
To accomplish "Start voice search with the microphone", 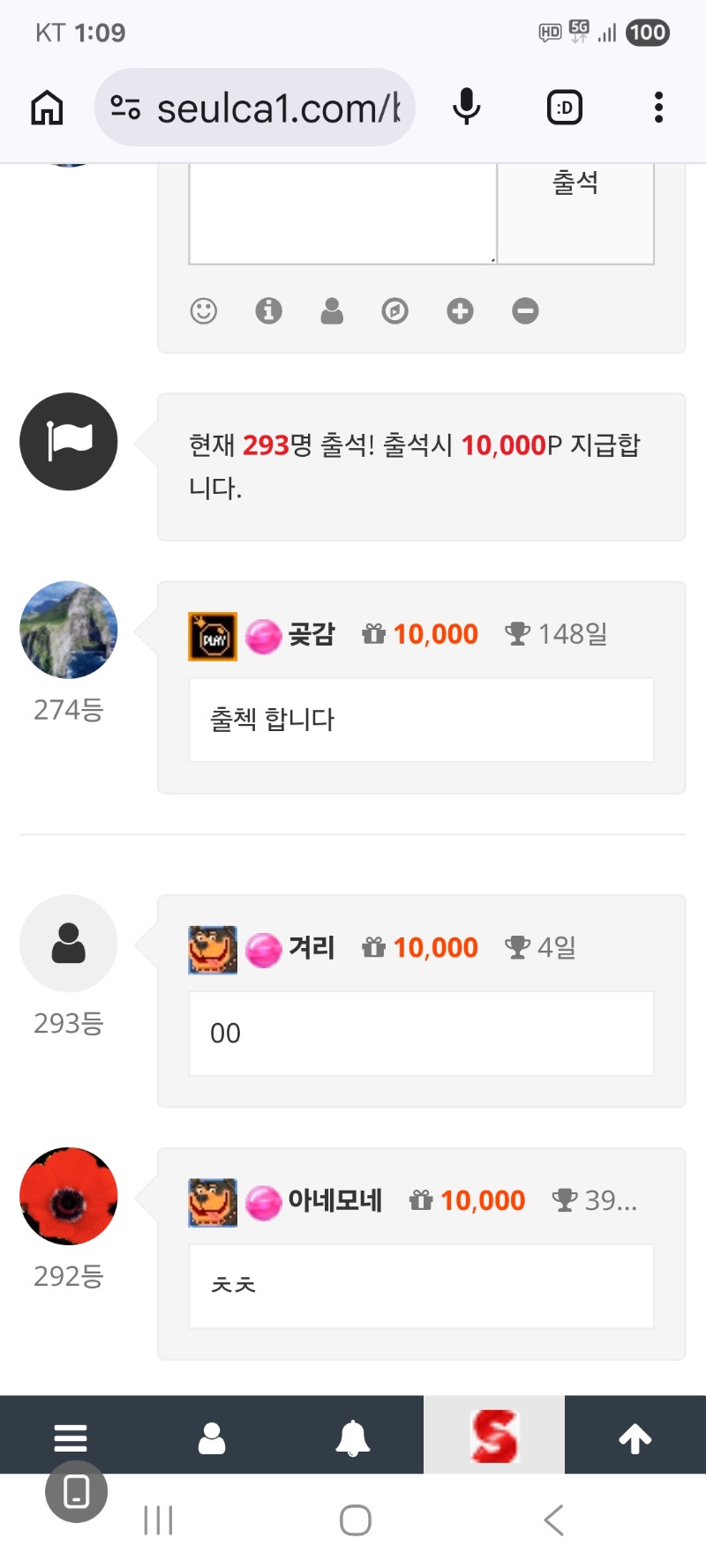I will pos(466,108).
